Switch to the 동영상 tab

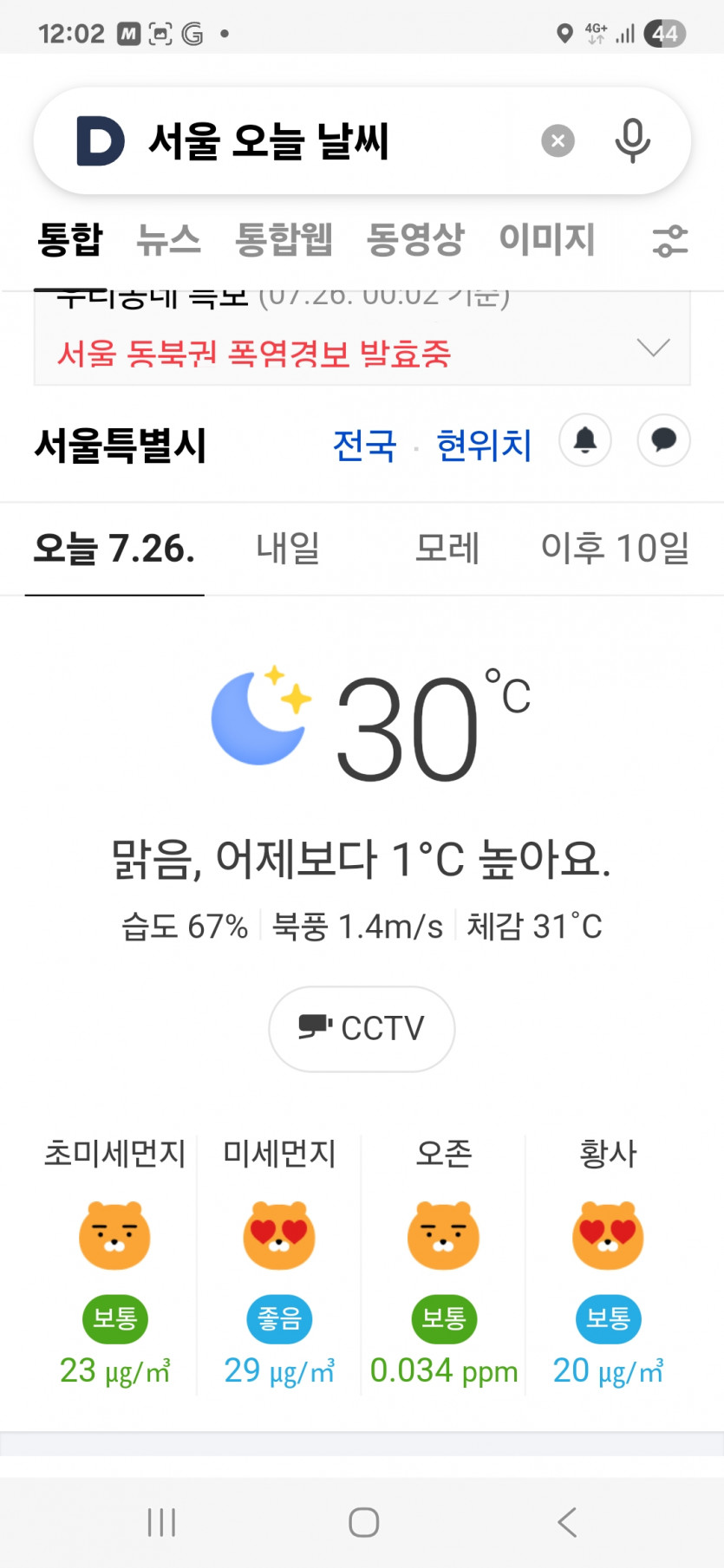click(x=415, y=239)
